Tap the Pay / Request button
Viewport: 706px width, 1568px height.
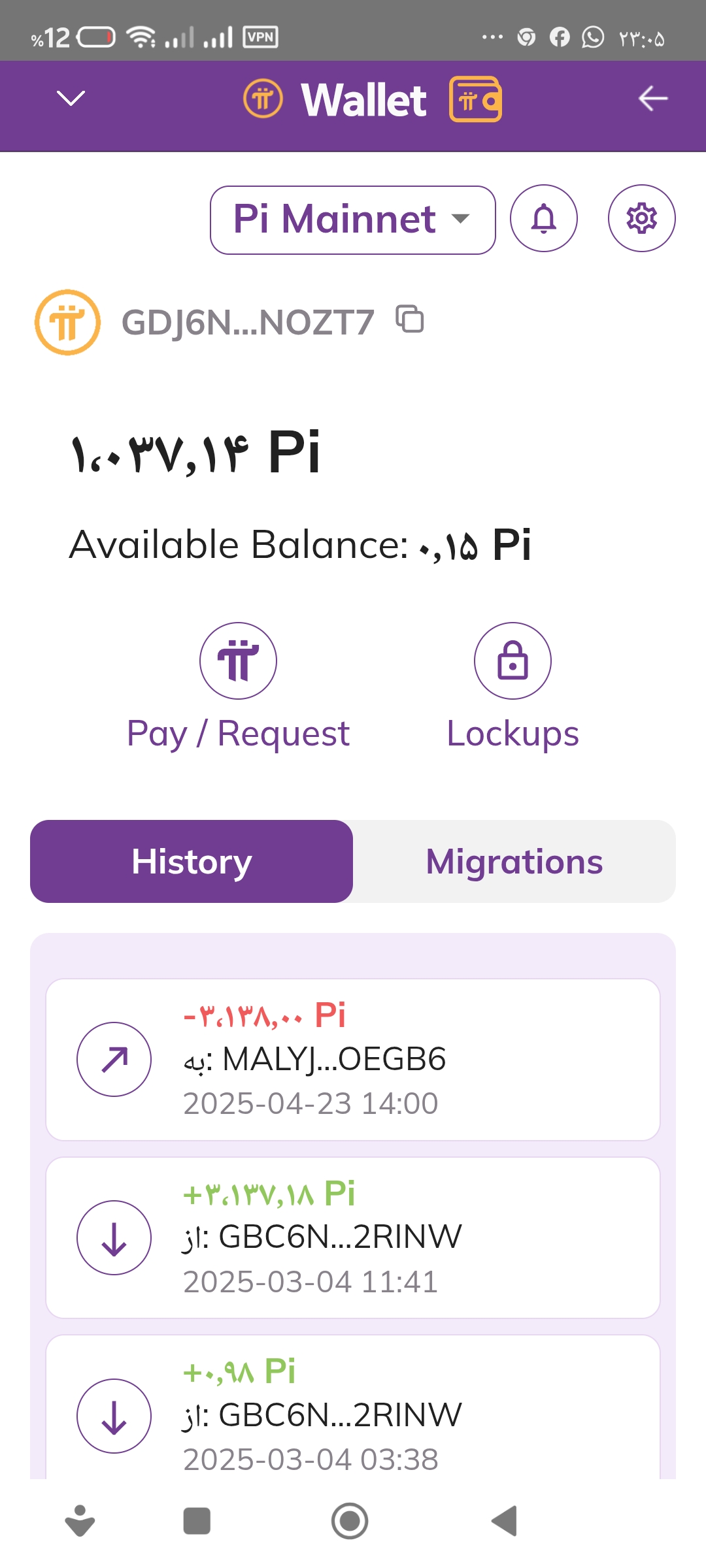[238, 687]
